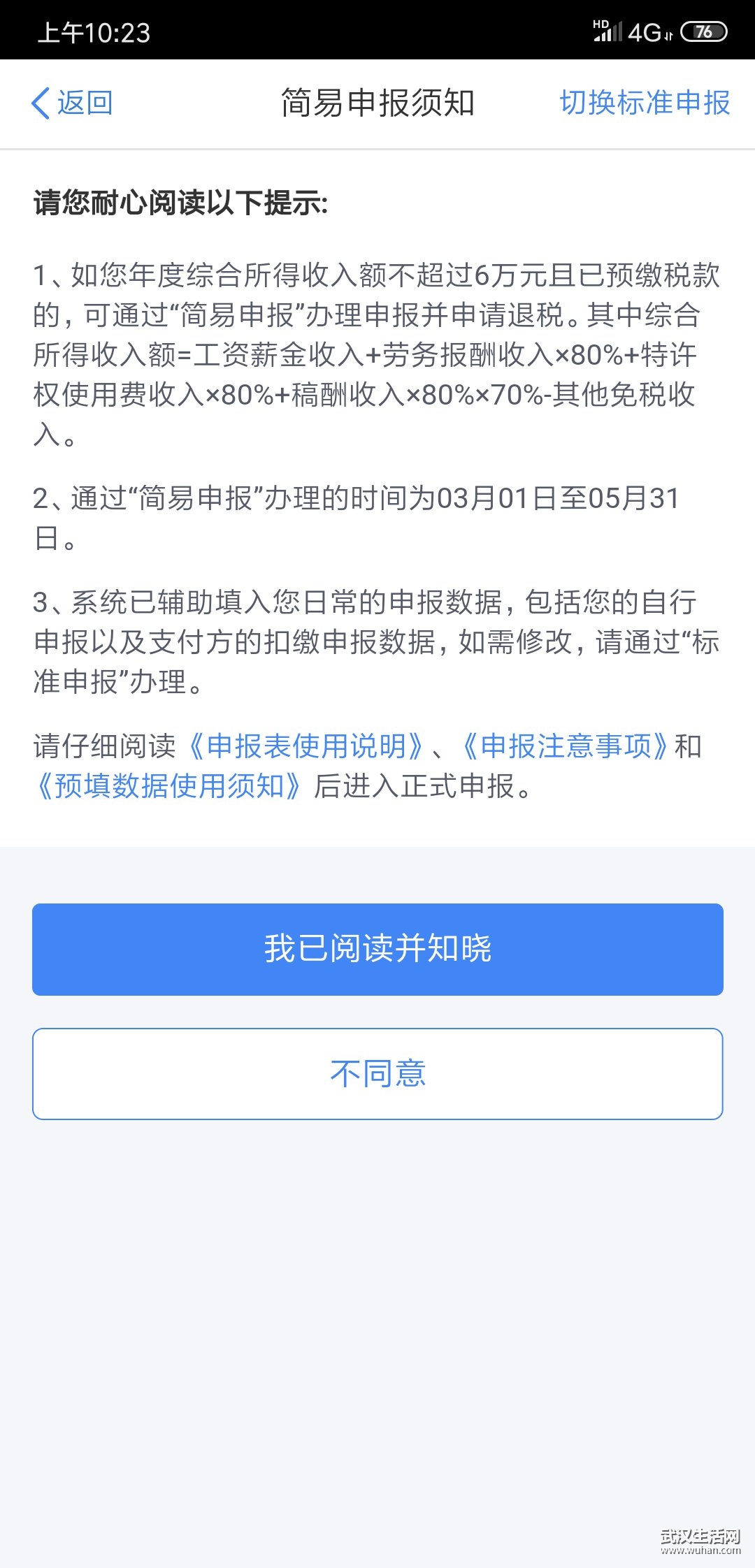
Task: Confirm with 我已阅读并知晓 button
Action: pyautogui.click(x=377, y=949)
